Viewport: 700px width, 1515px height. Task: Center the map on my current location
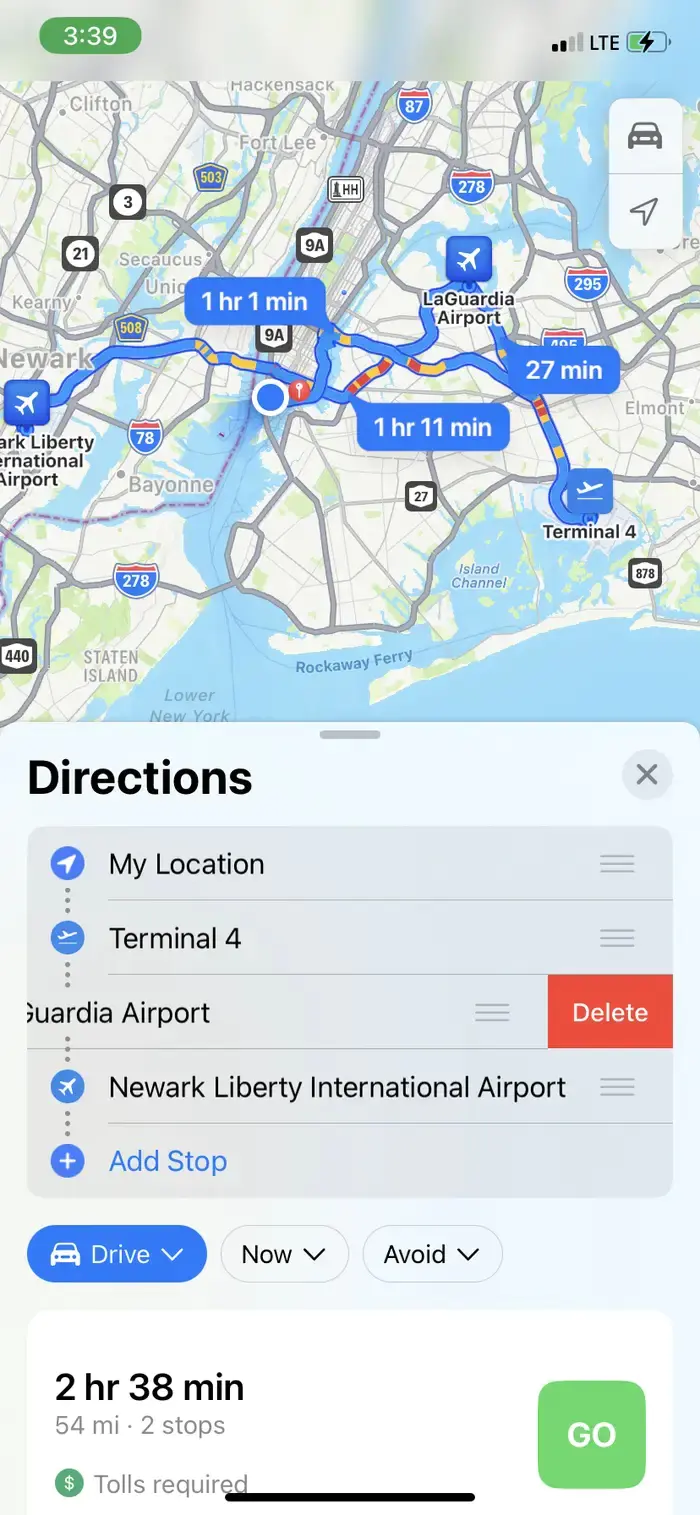(x=645, y=211)
